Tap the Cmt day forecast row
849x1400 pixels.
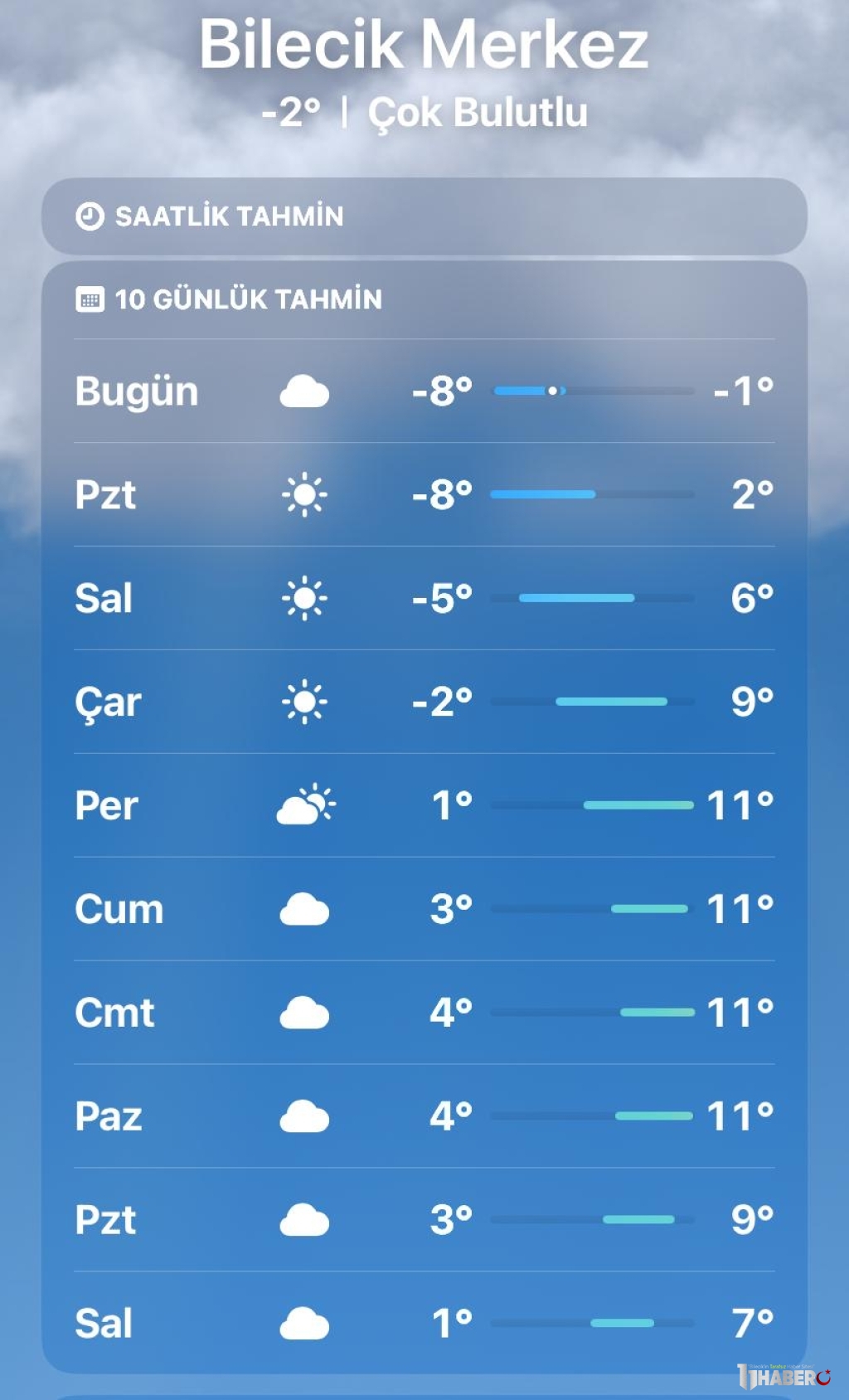point(424,1013)
